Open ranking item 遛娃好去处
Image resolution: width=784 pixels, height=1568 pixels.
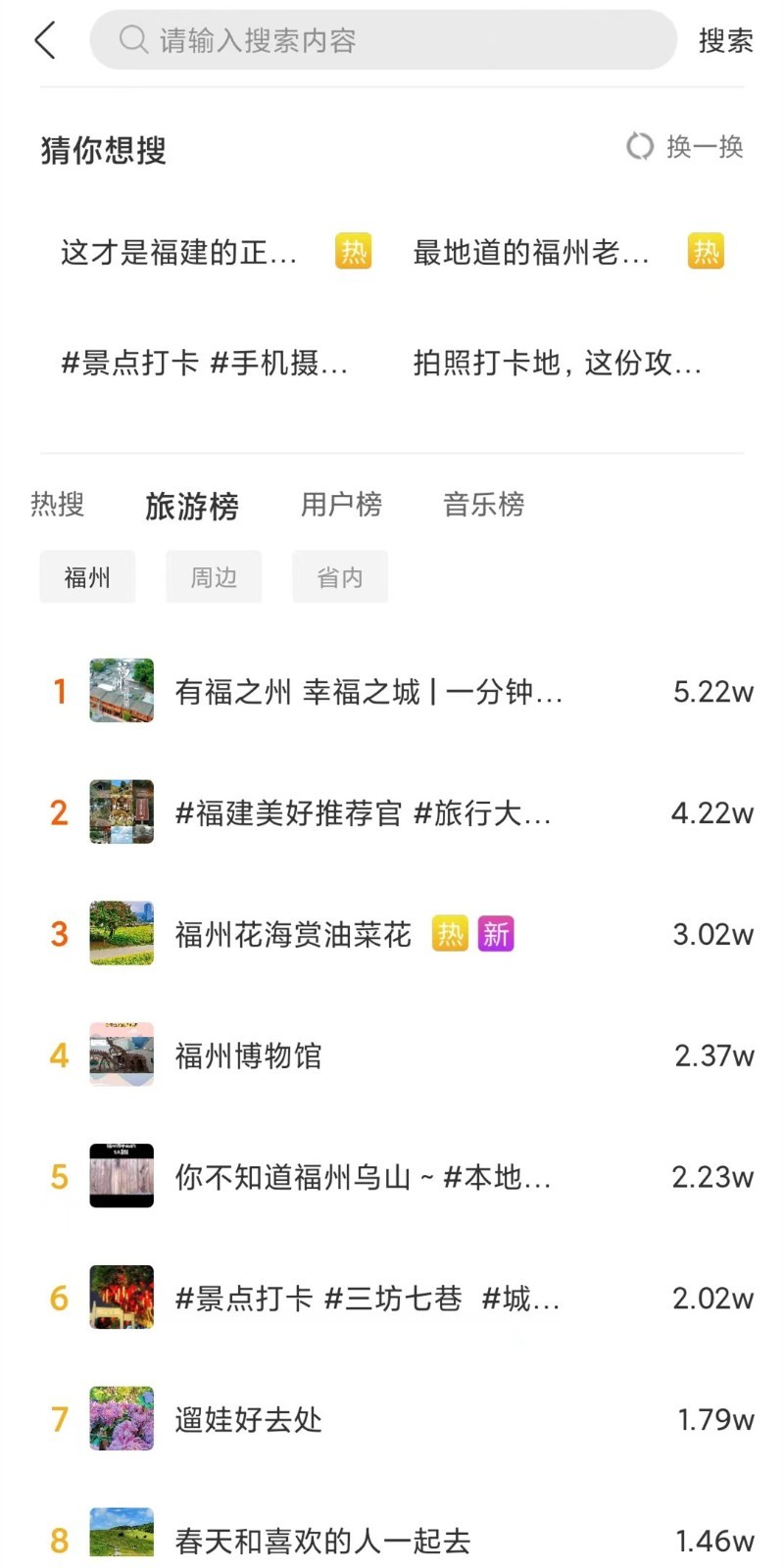pyautogui.click(x=248, y=1419)
